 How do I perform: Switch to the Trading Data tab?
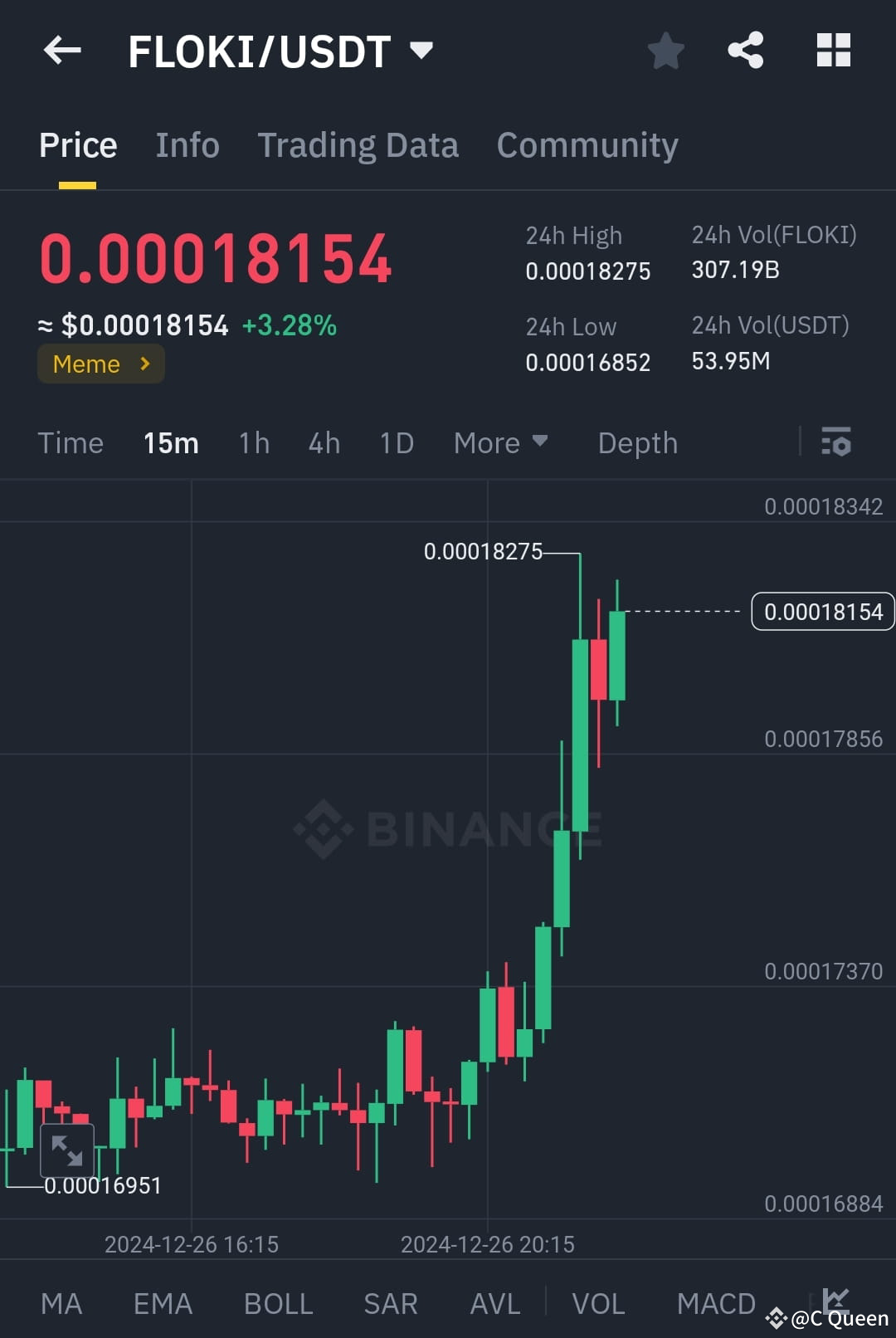tap(358, 144)
